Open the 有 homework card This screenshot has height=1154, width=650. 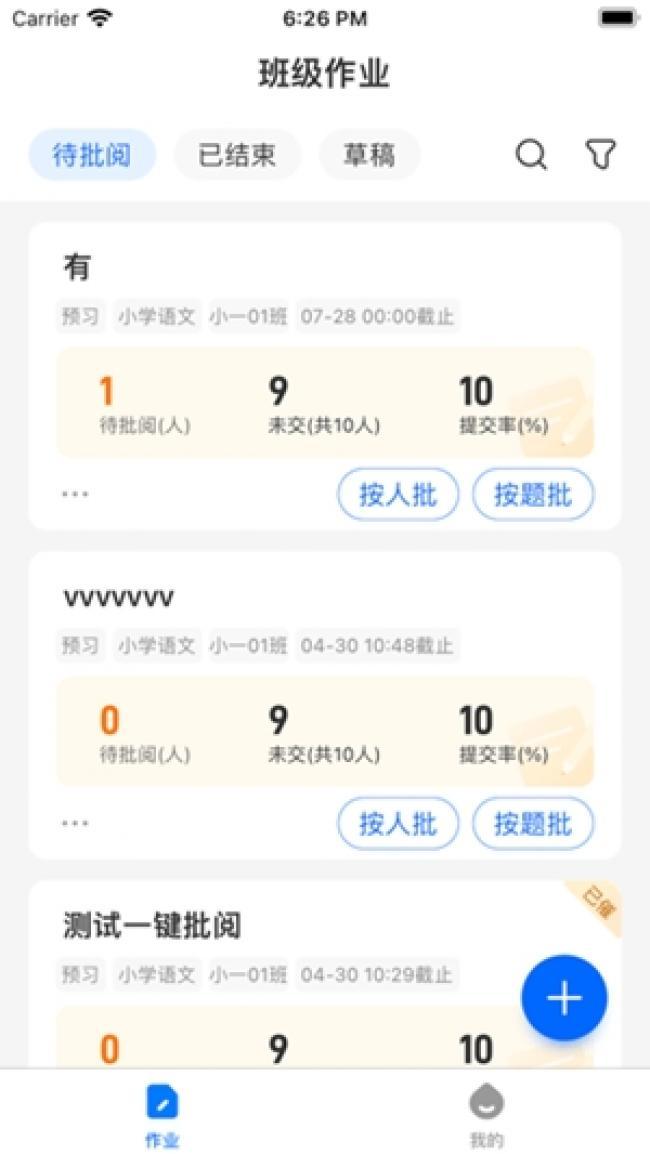[325, 376]
